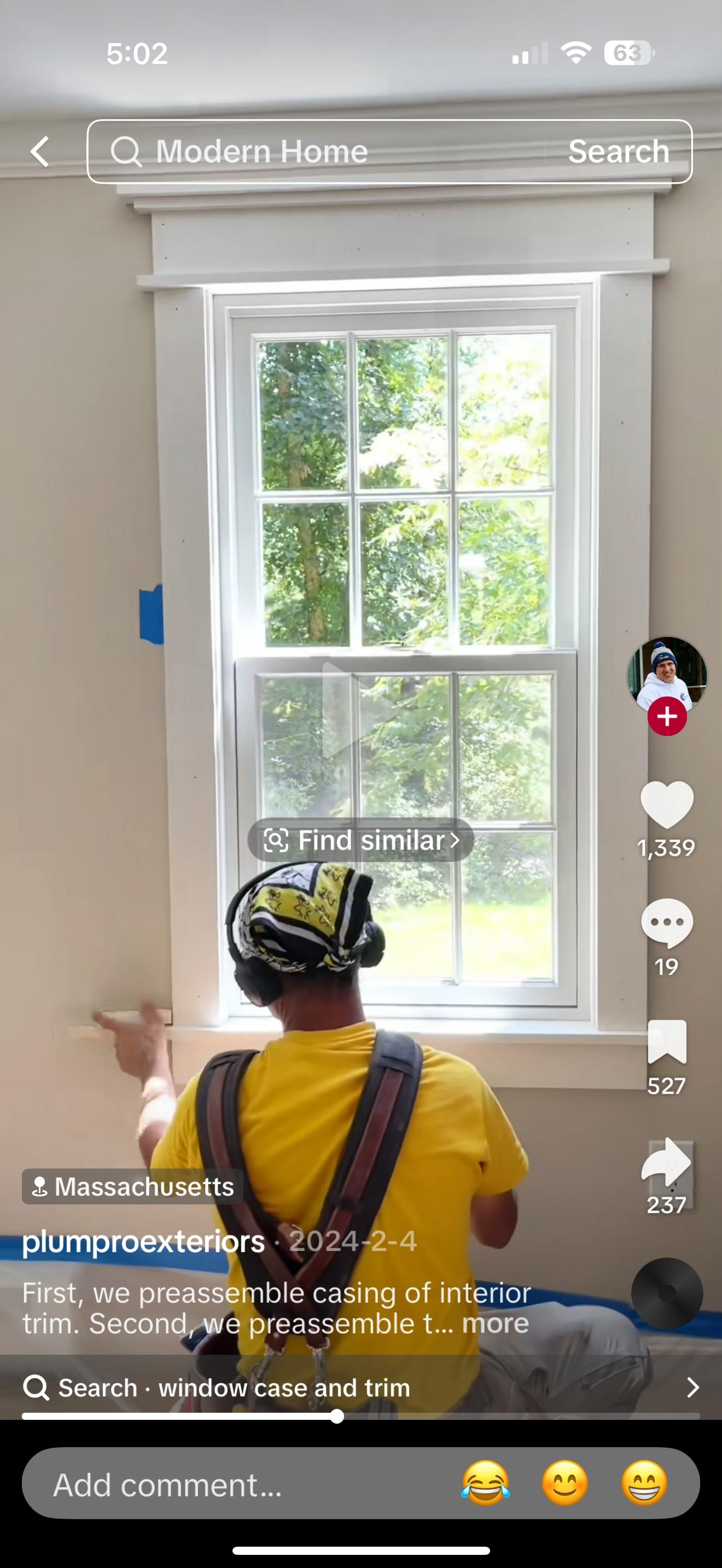Open the comments bubble

[x=667, y=923]
